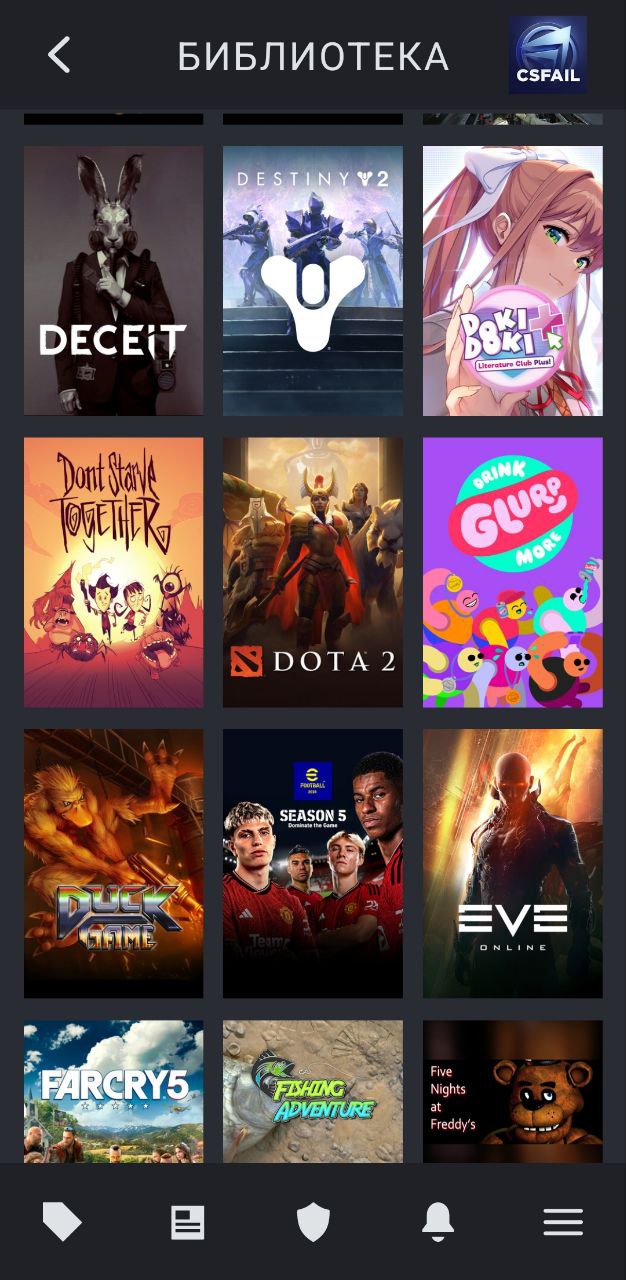
Task: Select Five Nights at Freddy's
Action: pyautogui.click(x=512, y=1091)
